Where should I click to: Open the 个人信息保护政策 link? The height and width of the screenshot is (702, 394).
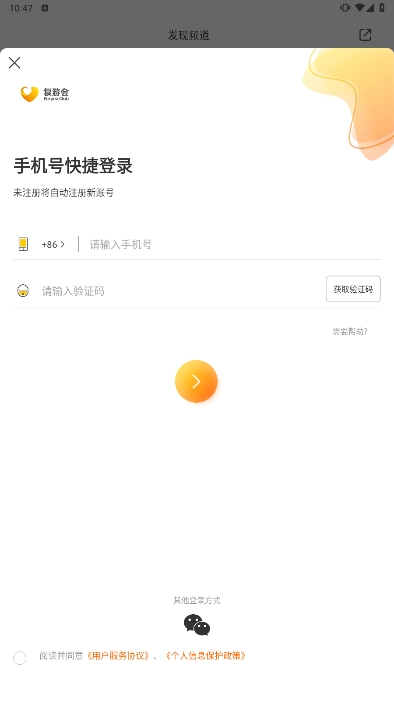(206, 656)
